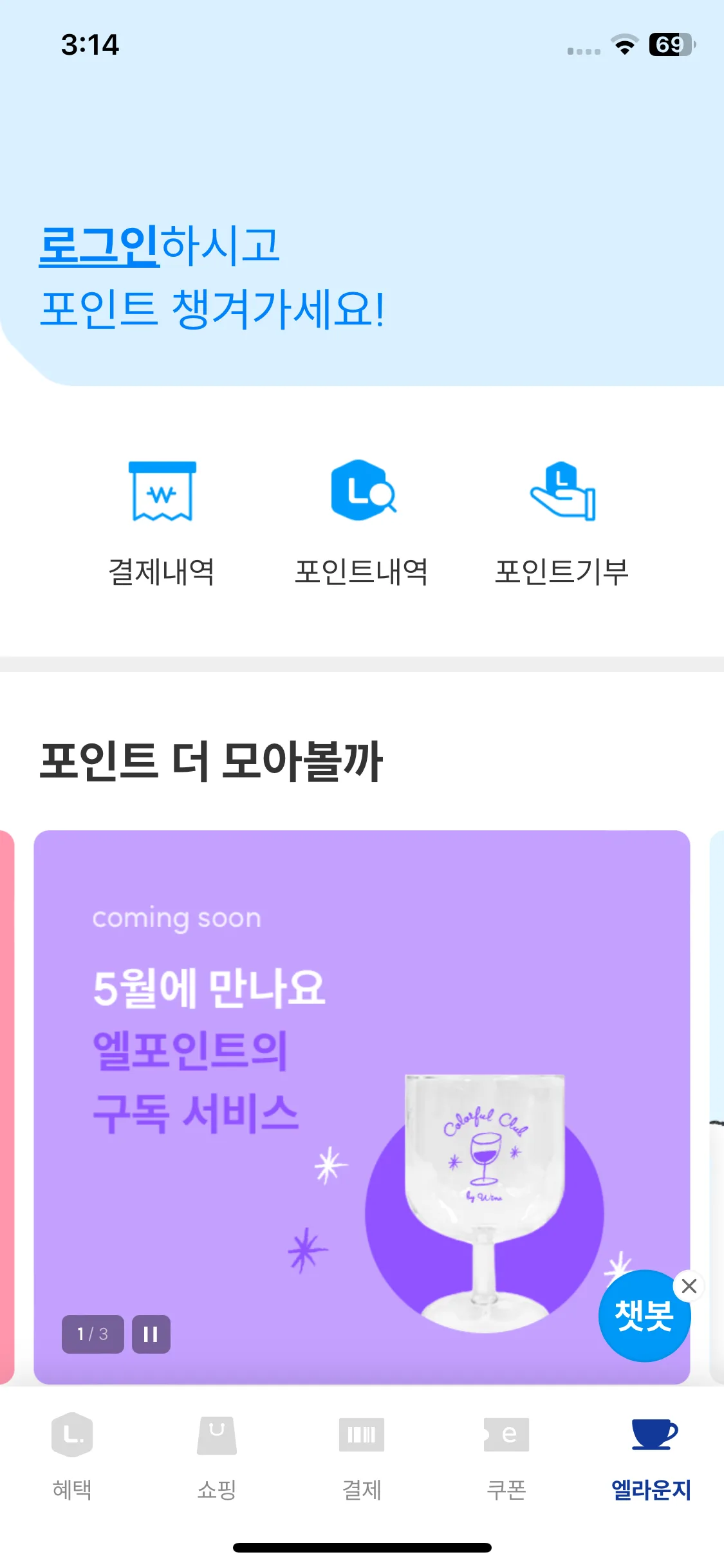Open 포인트기부 point donation
Image resolution: width=724 pixels, height=1568 pixels.
[x=562, y=523]
